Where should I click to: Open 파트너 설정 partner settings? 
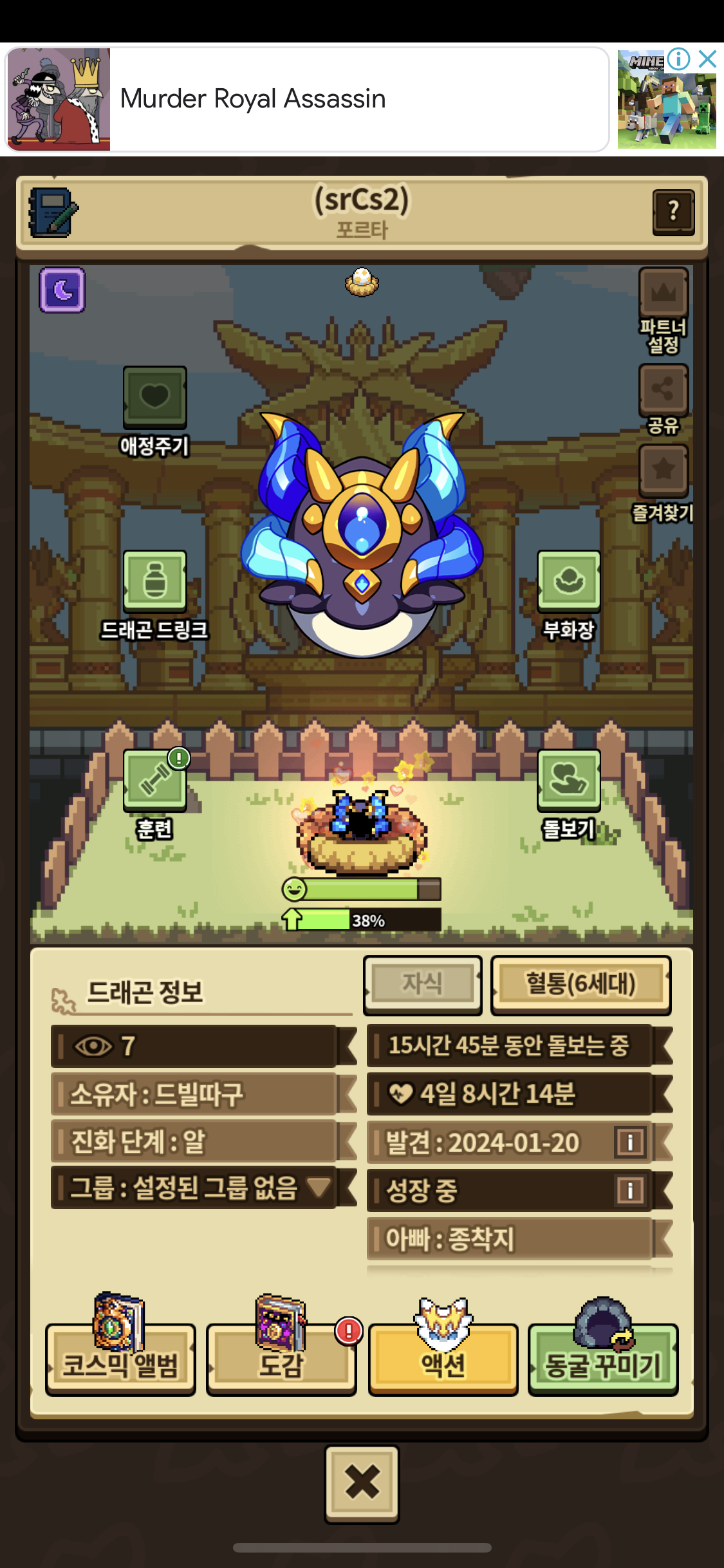664,294
